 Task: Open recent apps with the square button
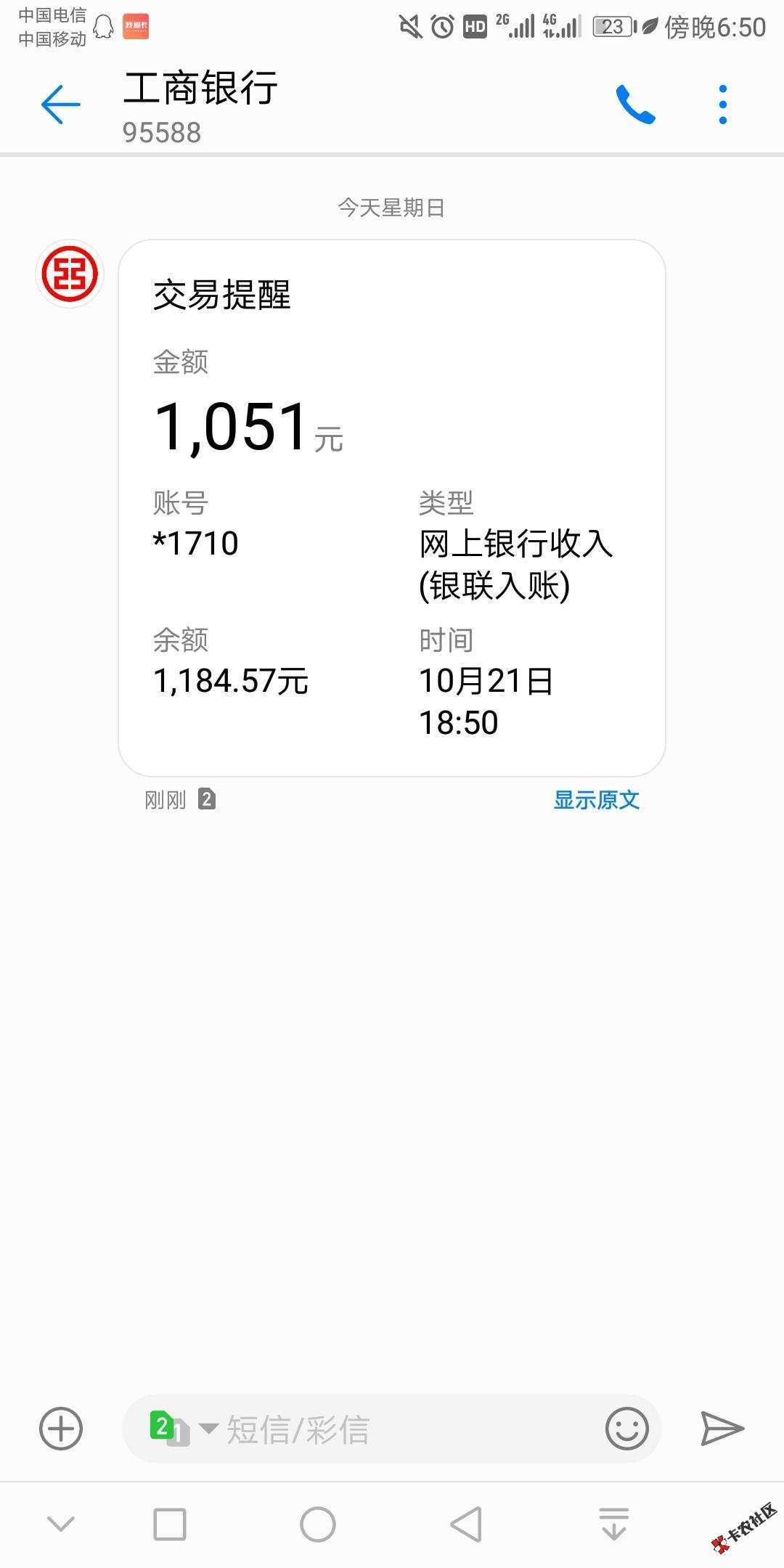170,1524
